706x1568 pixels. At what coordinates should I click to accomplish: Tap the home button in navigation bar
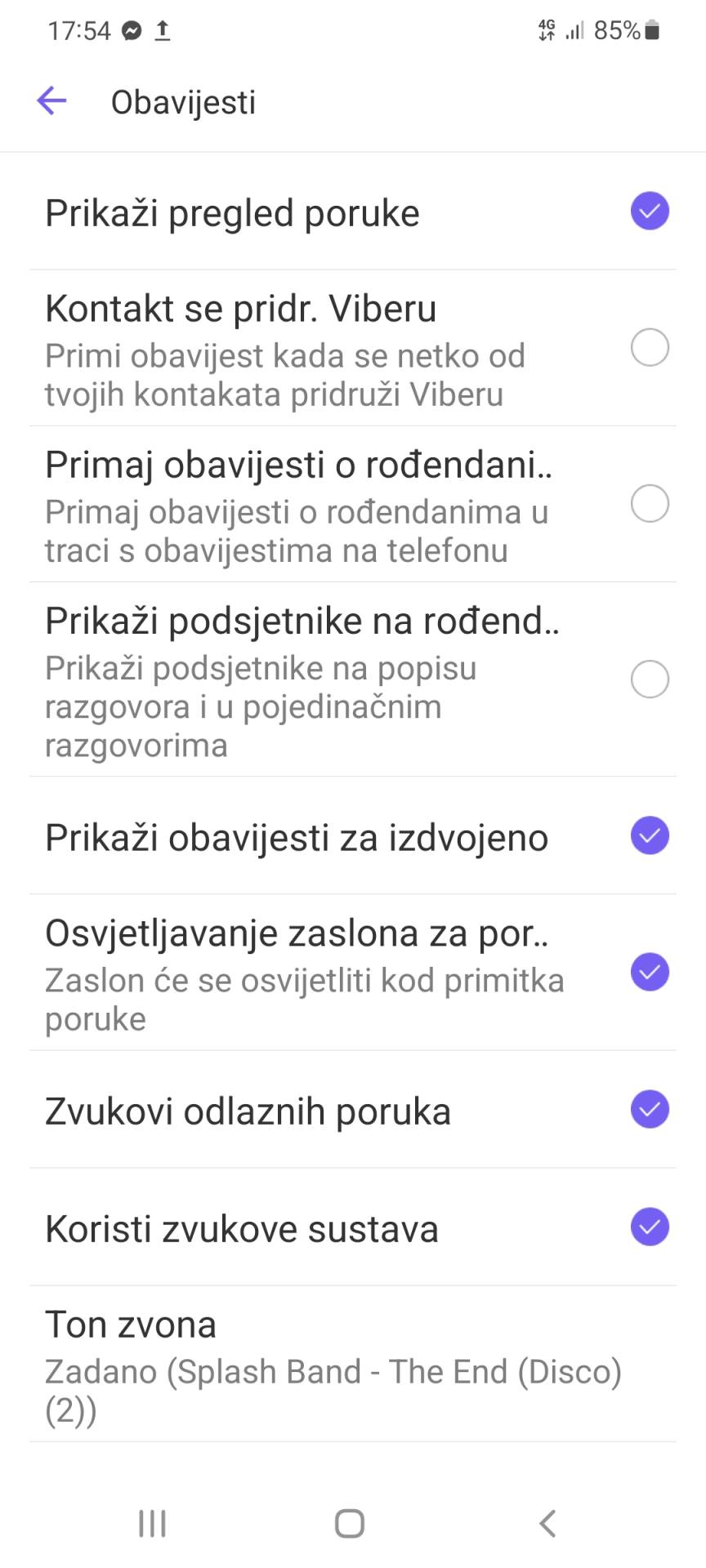tap(349, 1522)
